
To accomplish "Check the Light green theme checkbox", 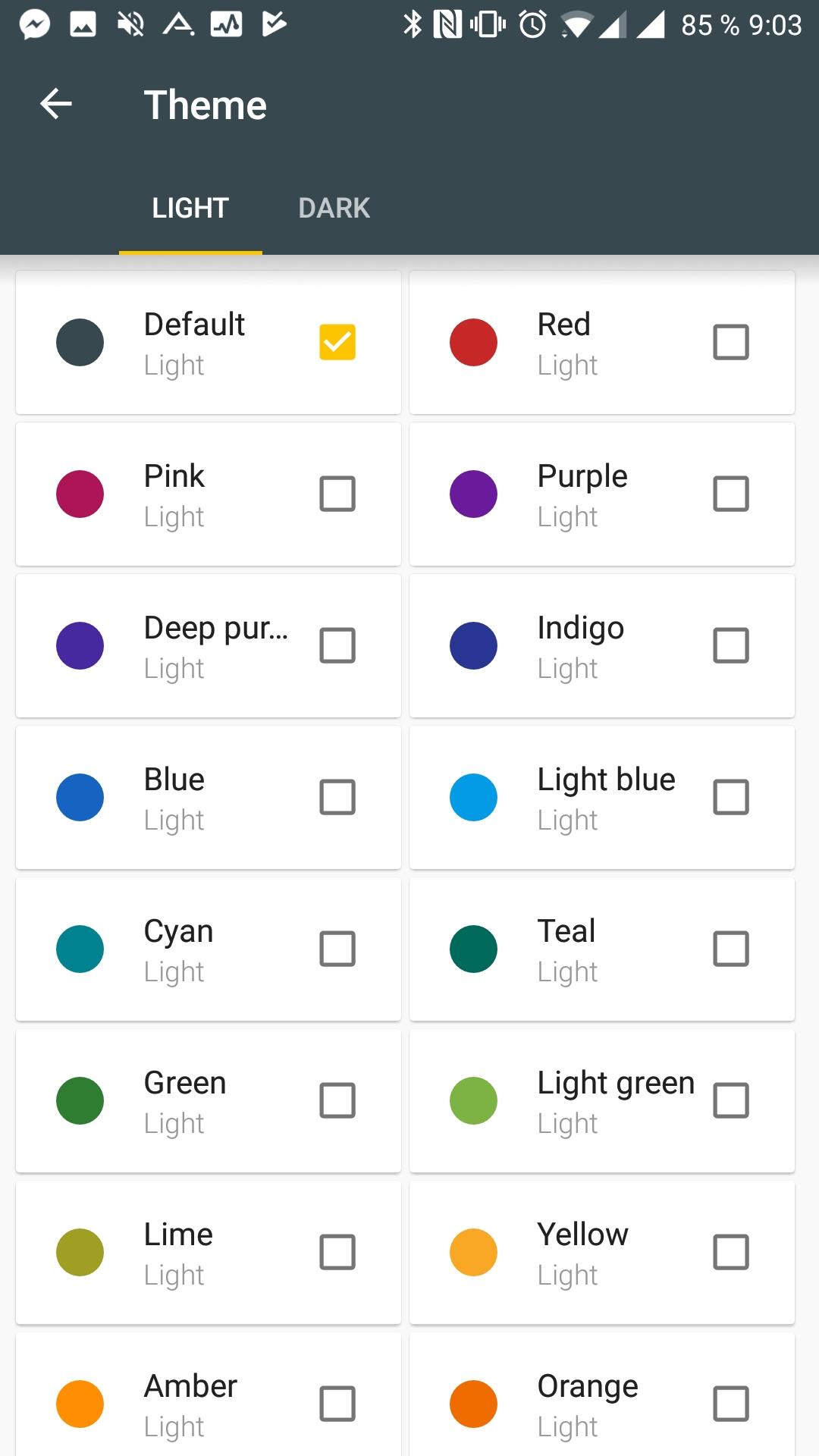I will point(731,1100).
